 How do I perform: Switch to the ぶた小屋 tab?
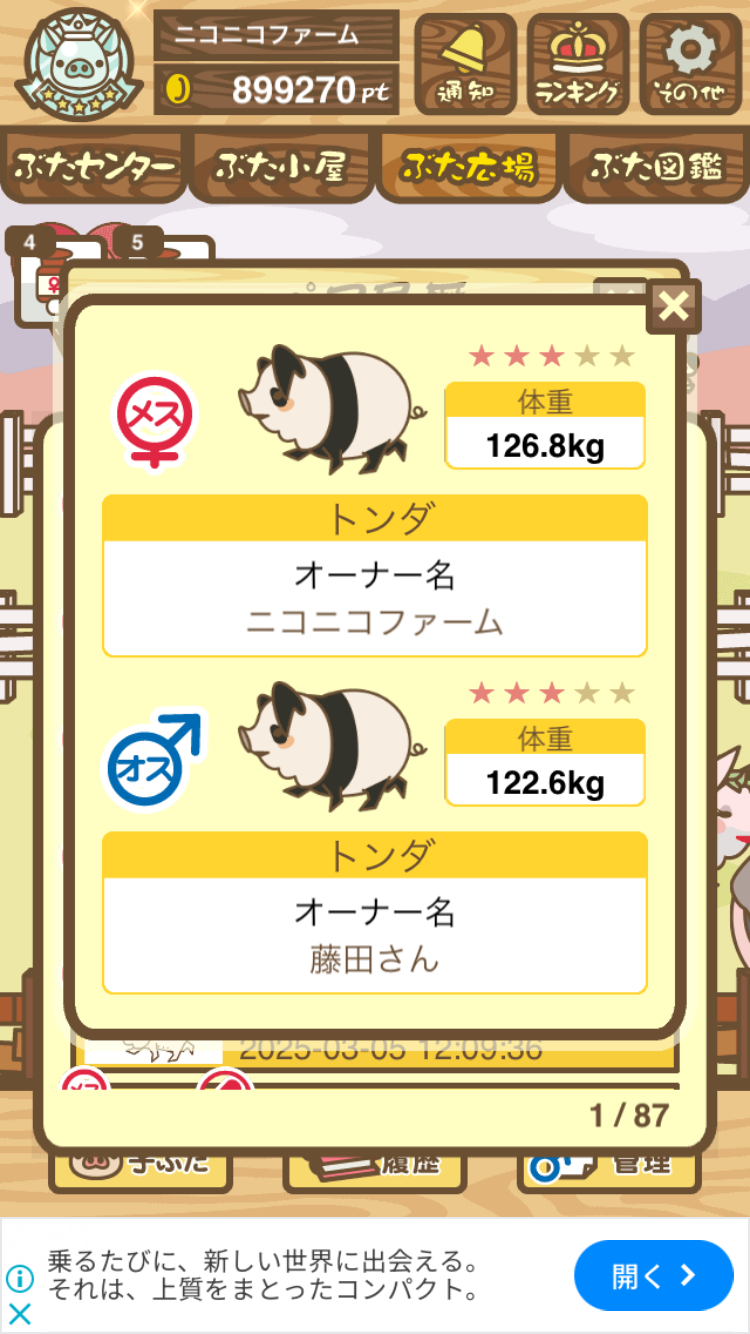coord(281,167)
